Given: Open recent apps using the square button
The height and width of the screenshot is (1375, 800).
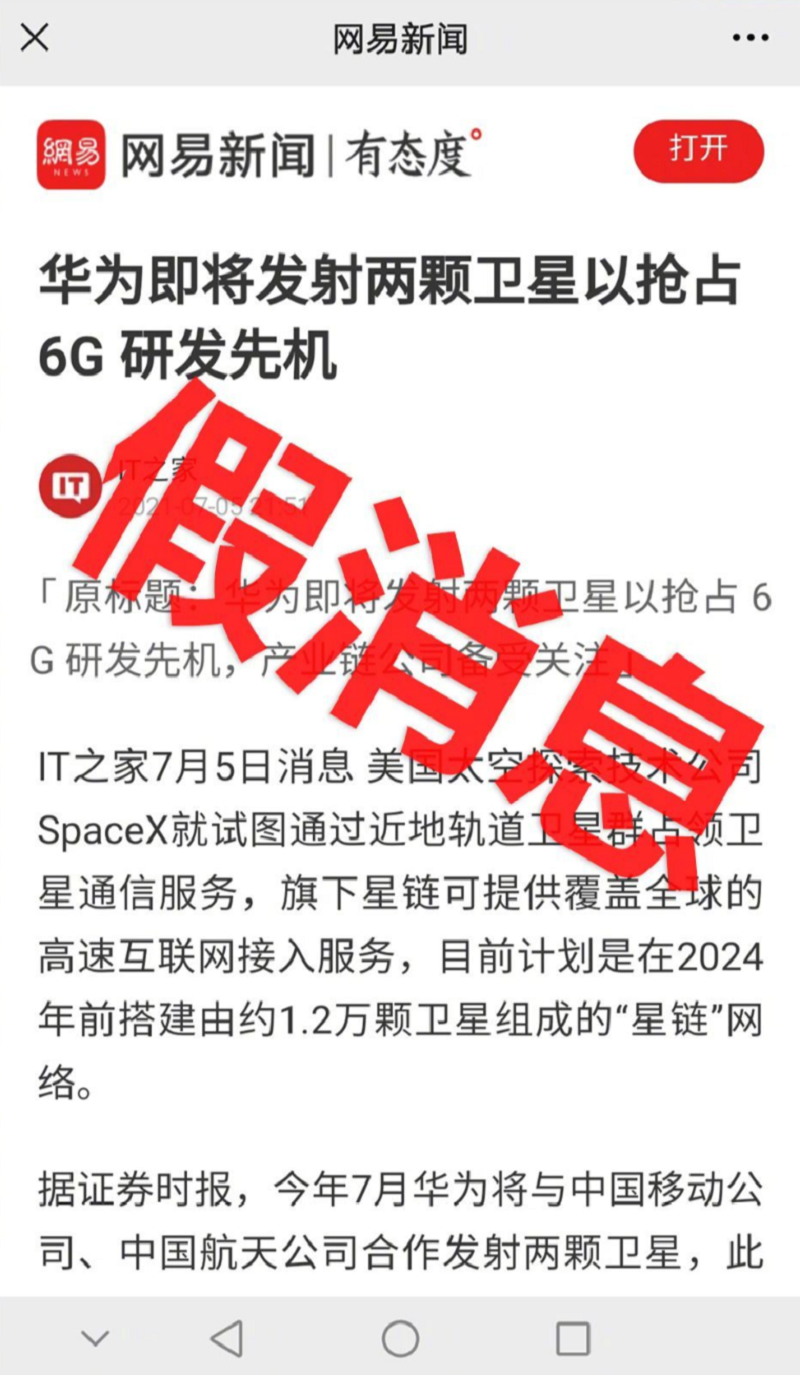Looking at the screenshot, I should pyautogui.click(x=573, y=1338).
